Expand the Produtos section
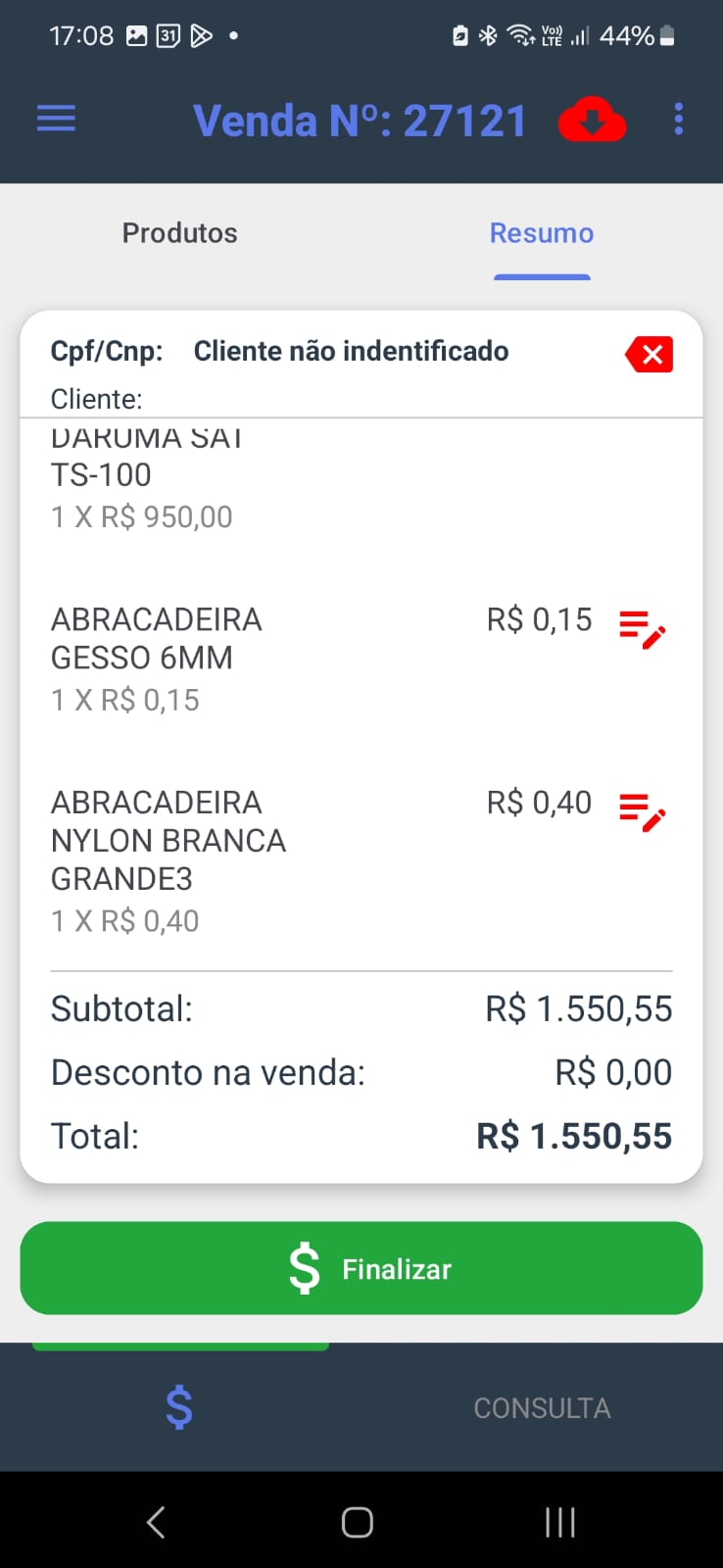The height and width of the screenshot is (1568, 723). pyautogui.click(x=179, y=233)
